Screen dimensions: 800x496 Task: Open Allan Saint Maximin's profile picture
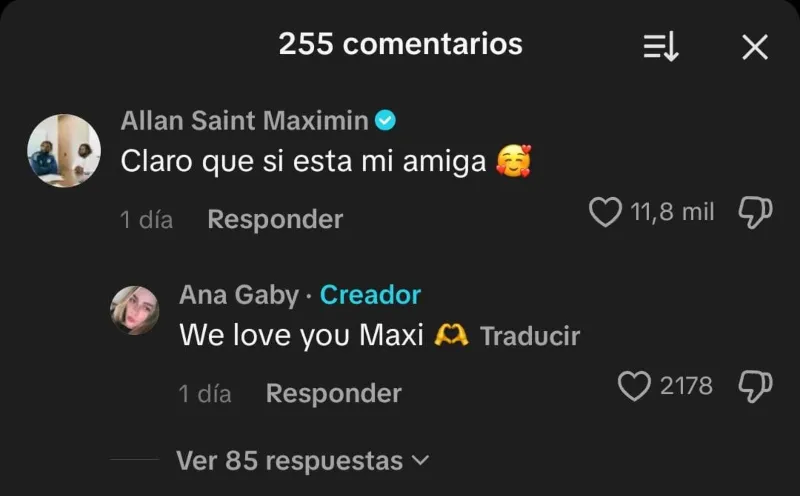pos(63,151)
